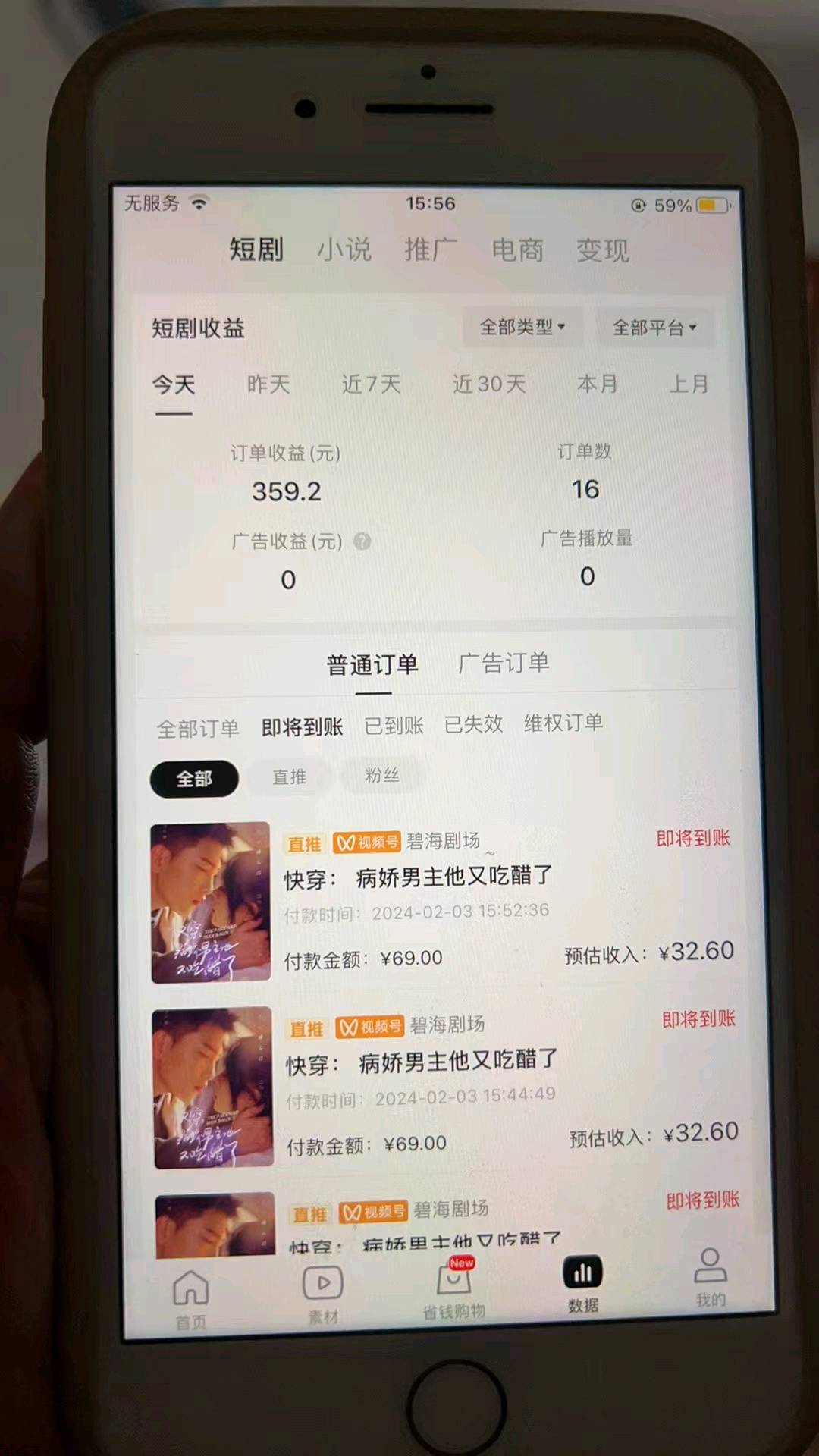The image size is (819, 1456).
Task: Show earnings for 近7天
Action: [371, 384]
